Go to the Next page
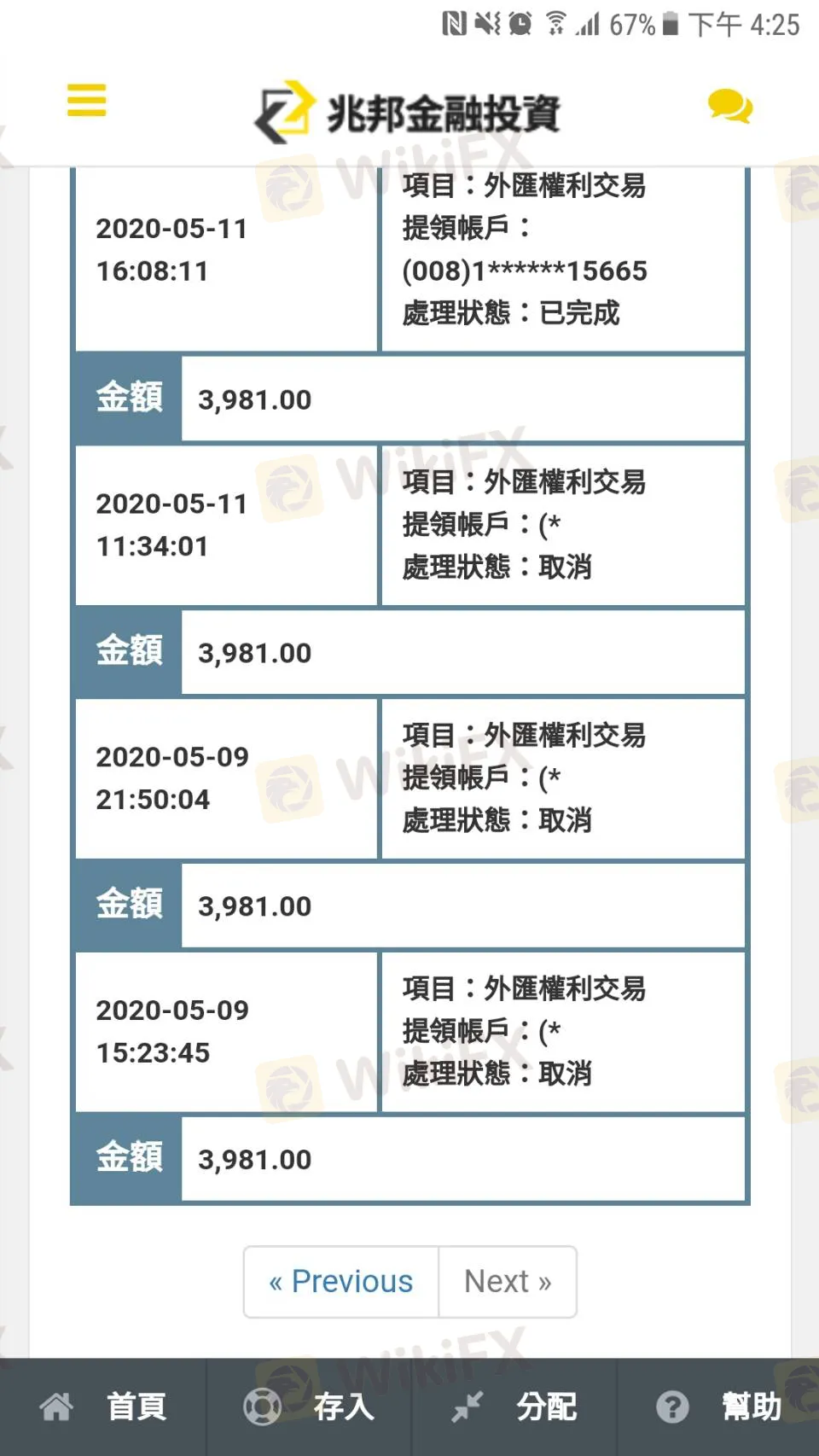 point(508,1281)
